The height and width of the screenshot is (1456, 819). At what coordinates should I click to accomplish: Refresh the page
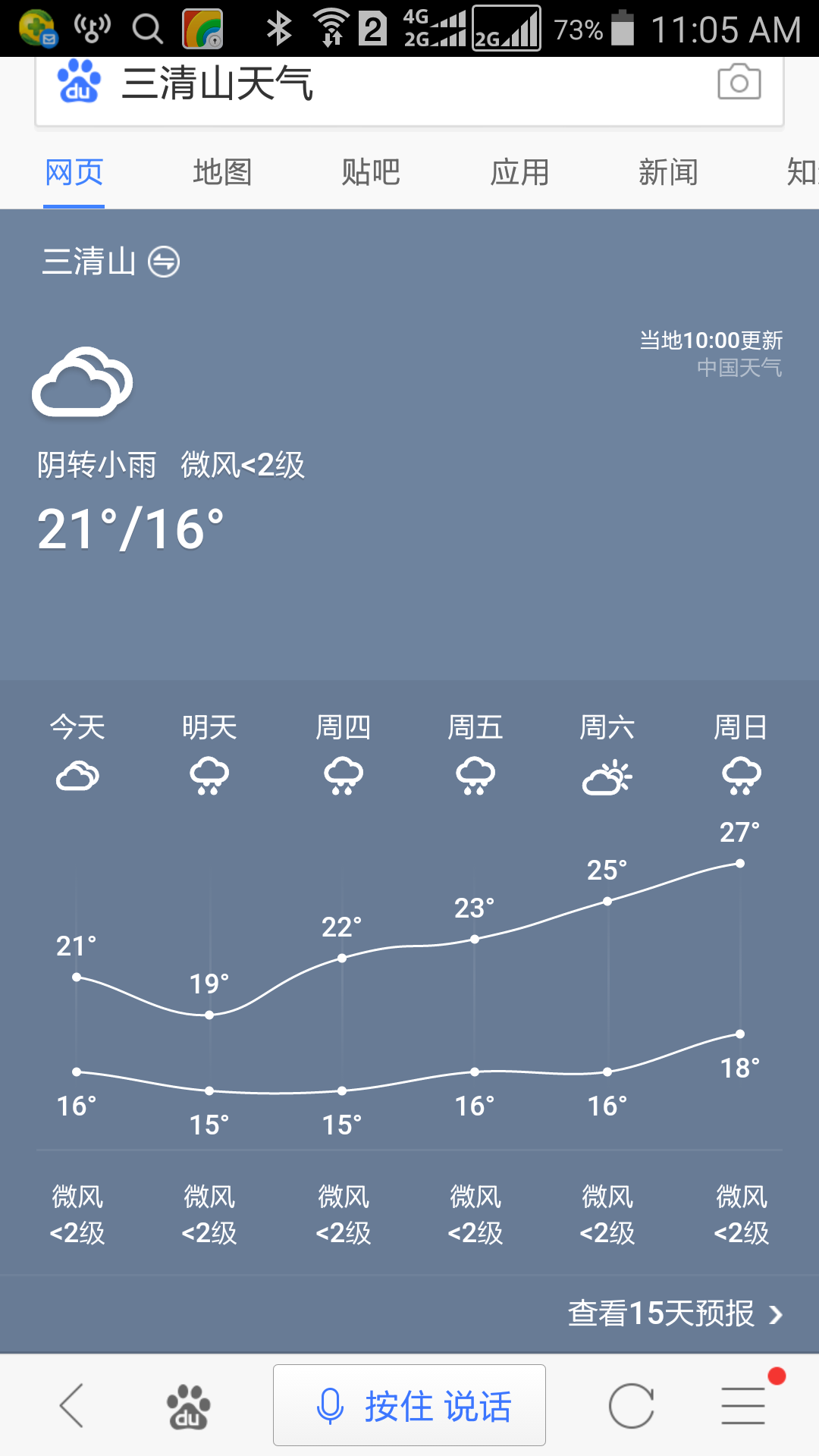631,1405
